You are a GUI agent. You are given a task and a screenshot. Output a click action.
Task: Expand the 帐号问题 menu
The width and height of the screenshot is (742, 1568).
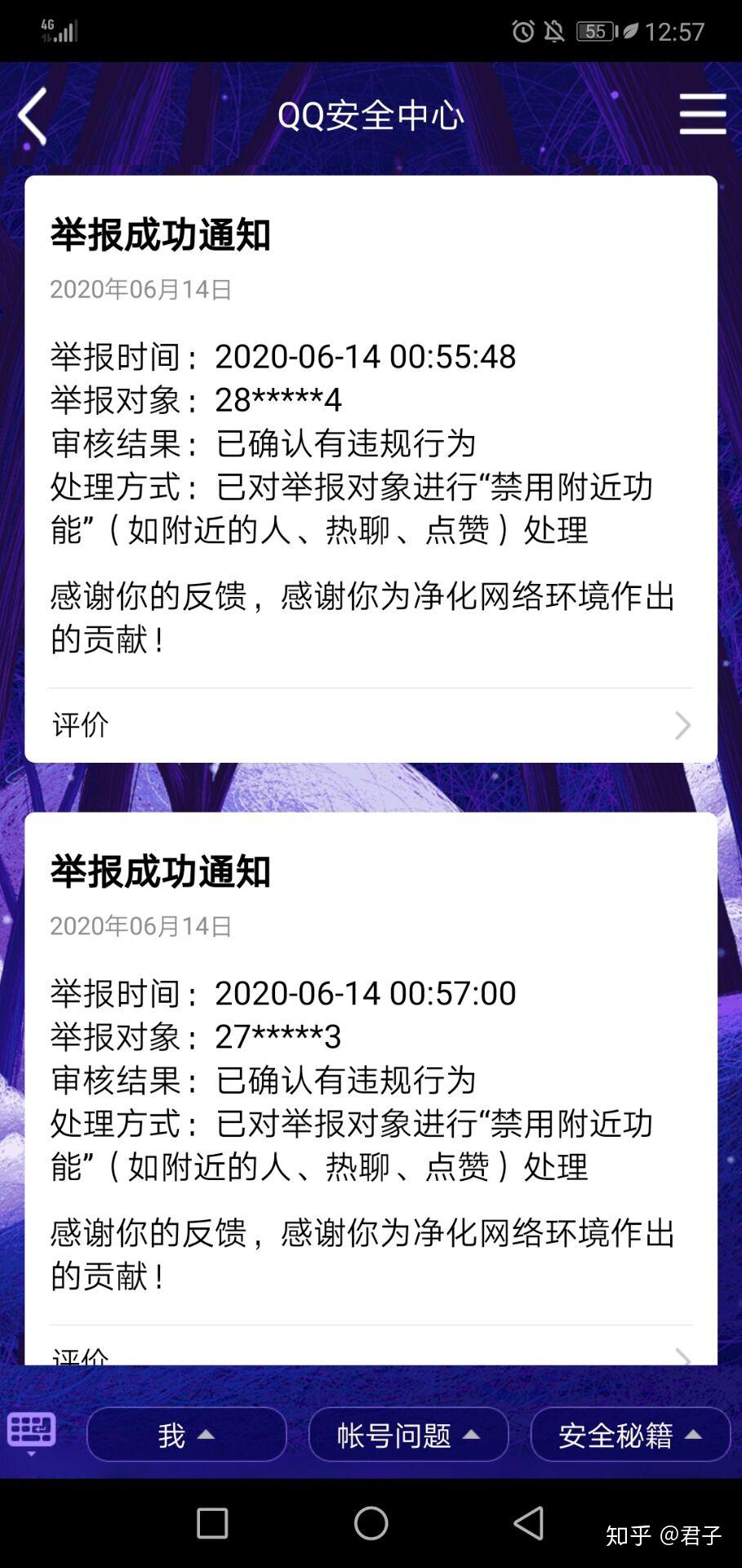pyautogui.click(x=408, y=1435)
